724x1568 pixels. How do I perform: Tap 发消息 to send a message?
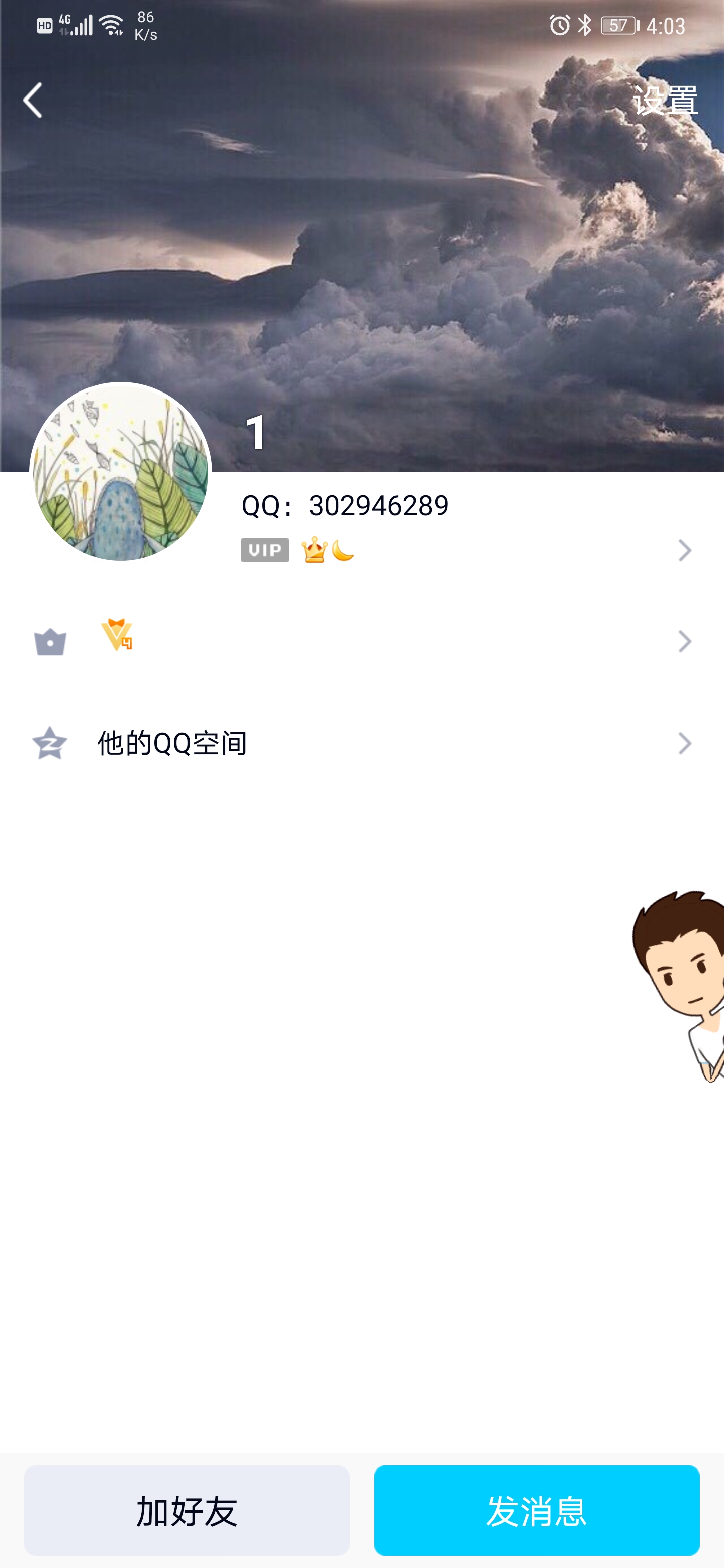pos(536,1510)
